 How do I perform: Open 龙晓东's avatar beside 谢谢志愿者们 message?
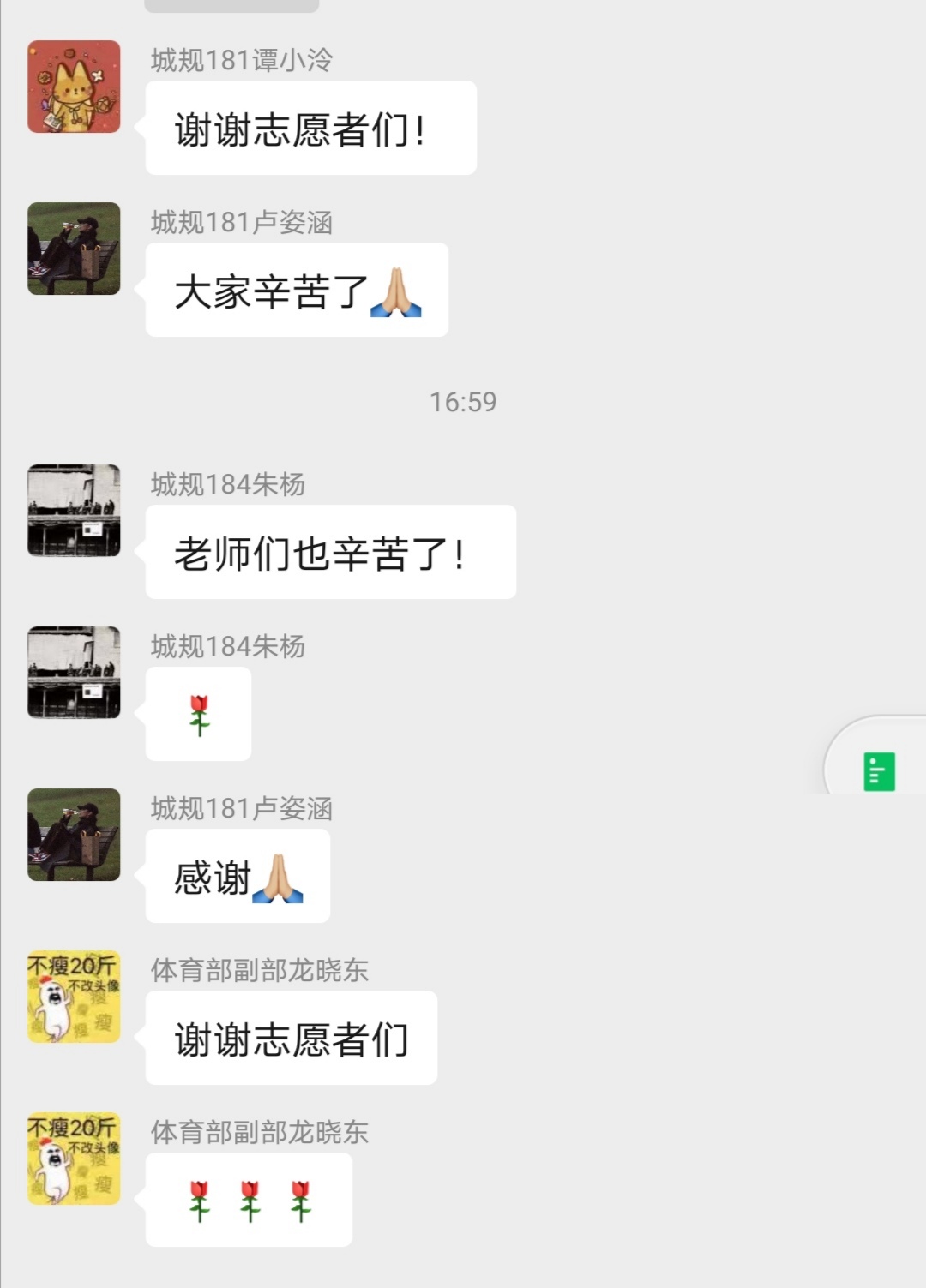point(74,997)
